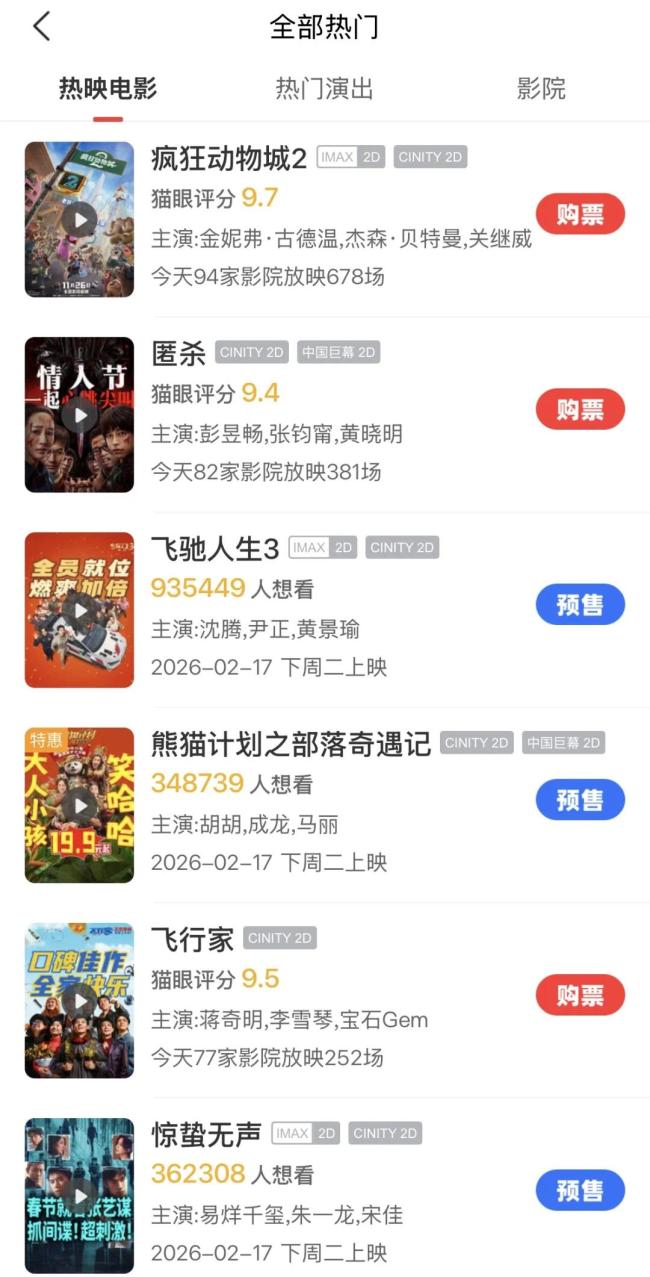Open the 飞驰人生3 movie details
The width and height of the screenshot is (650, 1277).
coord(215,549)
